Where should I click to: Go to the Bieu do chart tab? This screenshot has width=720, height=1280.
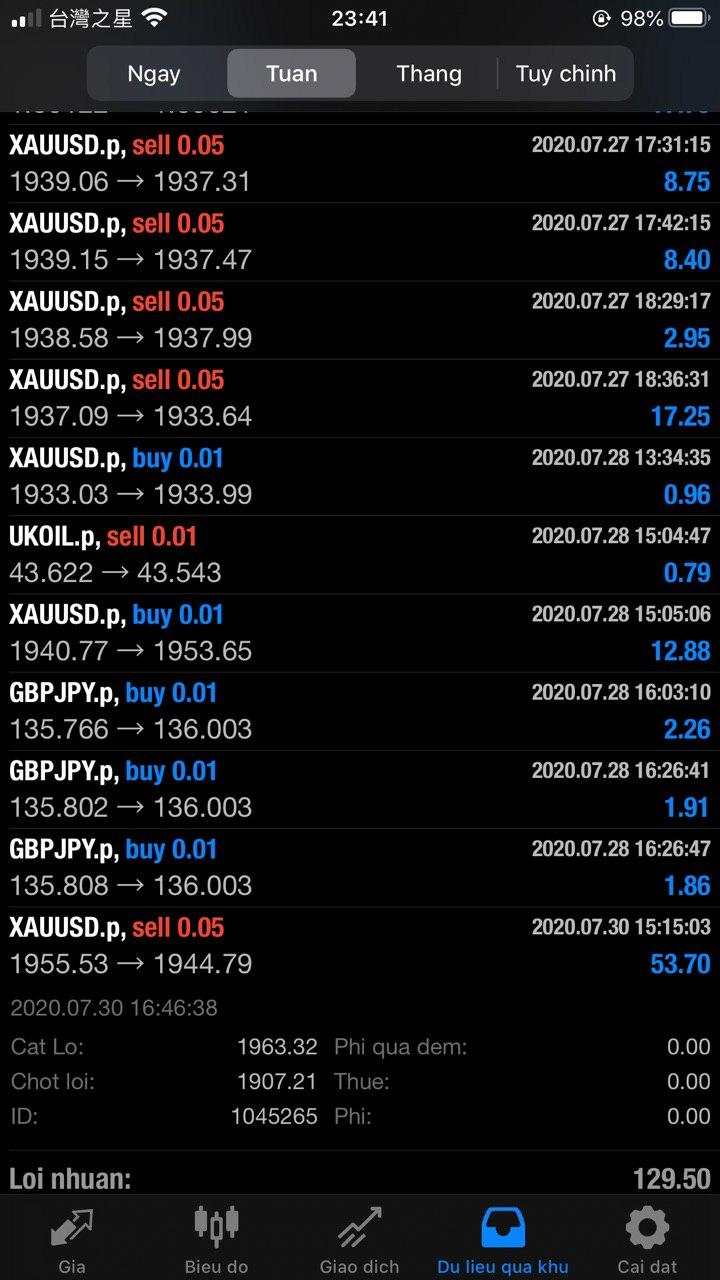[x=216, y=1238]
